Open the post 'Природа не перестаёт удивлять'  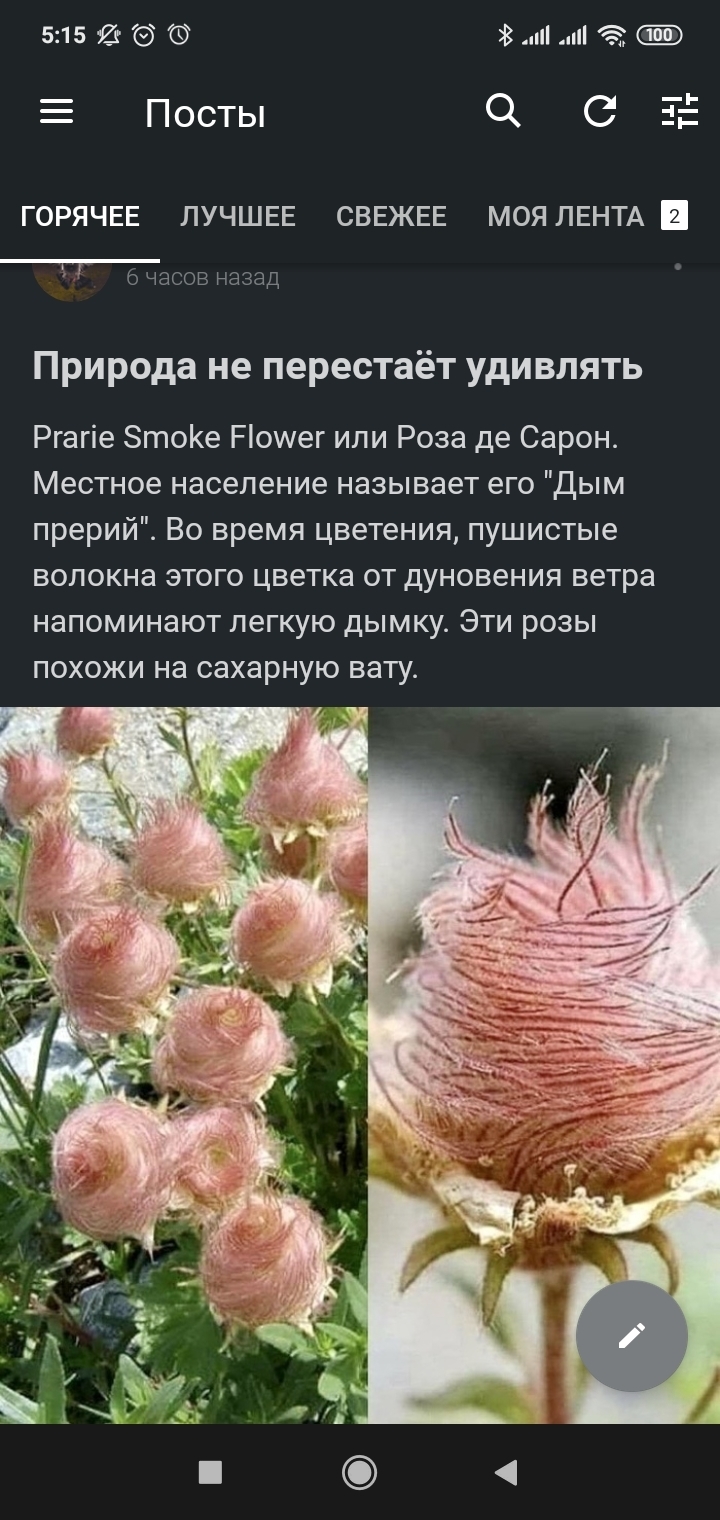(x=337, y=367)
